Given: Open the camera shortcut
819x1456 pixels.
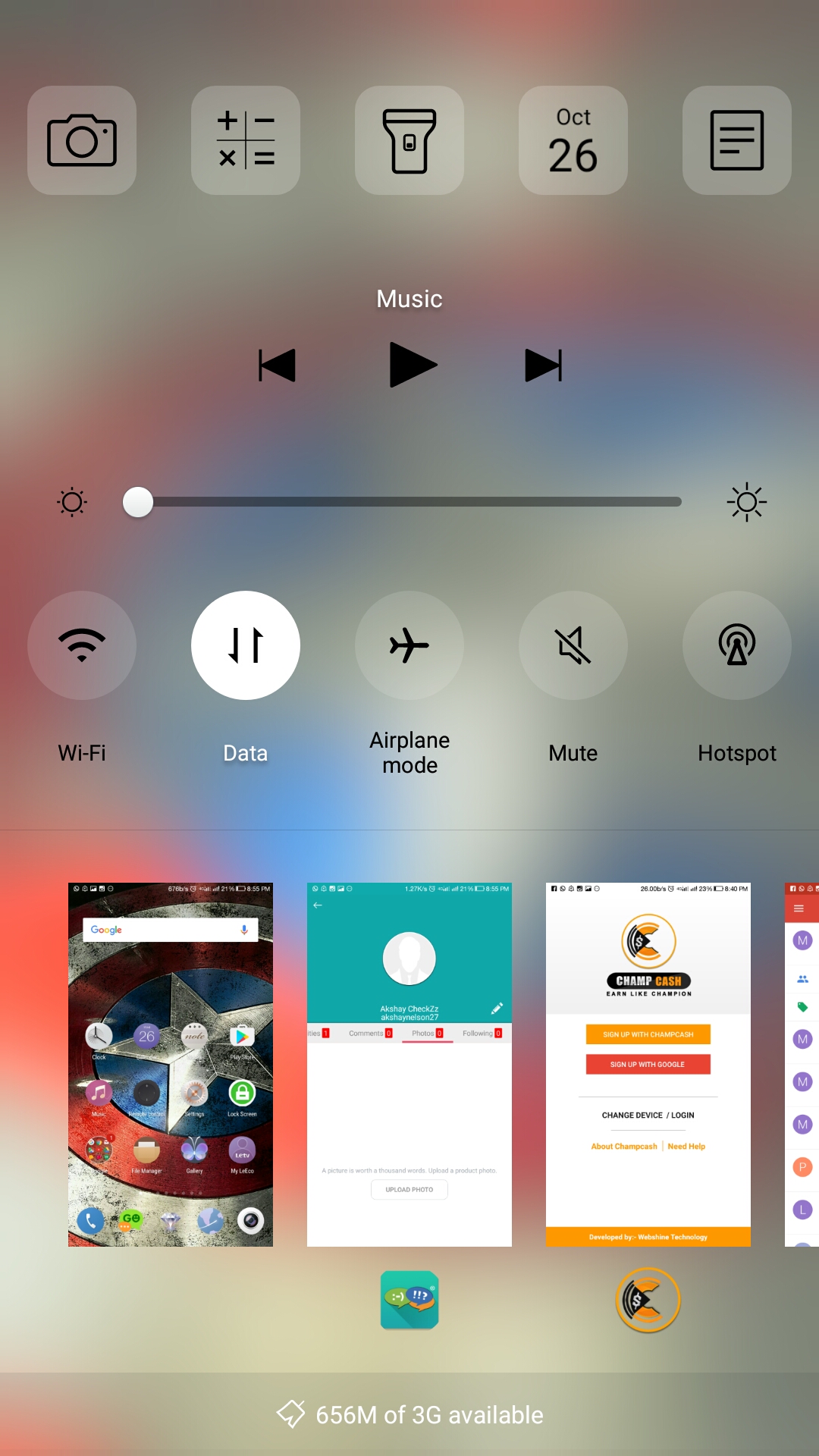Looking at the screenshot, I should click(x=82, y=140).
